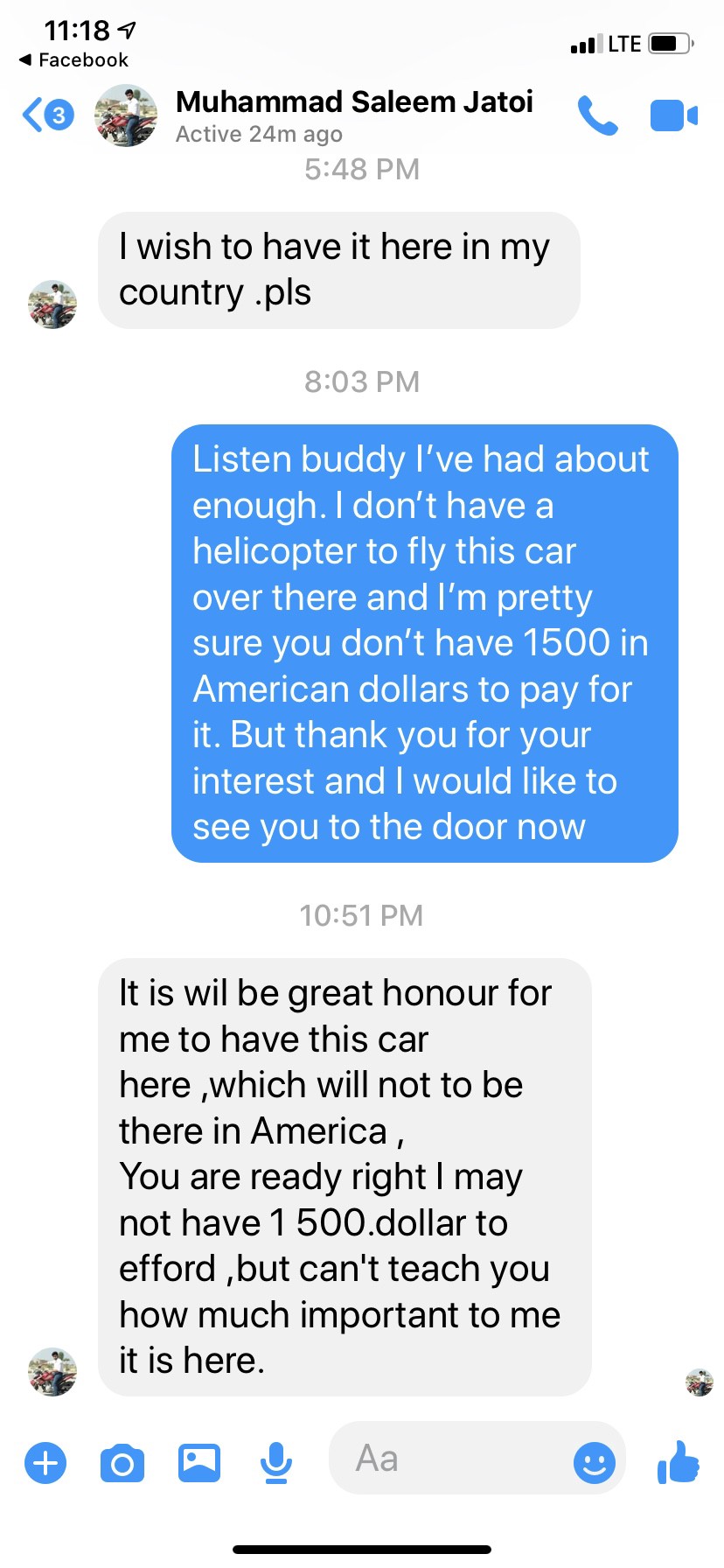724x1568 pixels.
Task: Open the plus menu for more actions
Action: pyautogui.click(x=45, y=1462)
